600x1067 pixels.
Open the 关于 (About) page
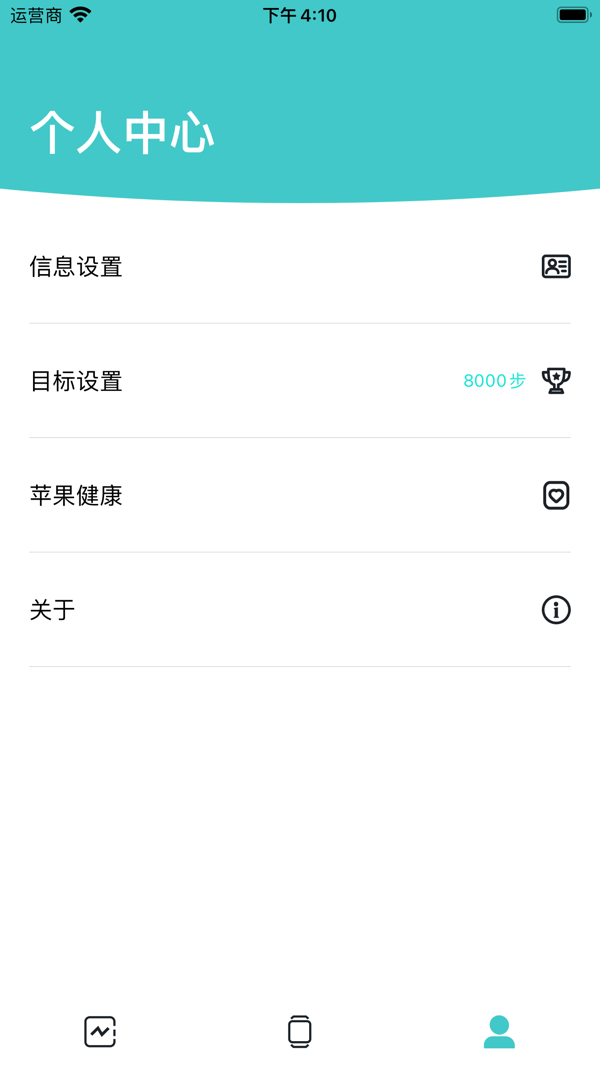pos(299,609)
